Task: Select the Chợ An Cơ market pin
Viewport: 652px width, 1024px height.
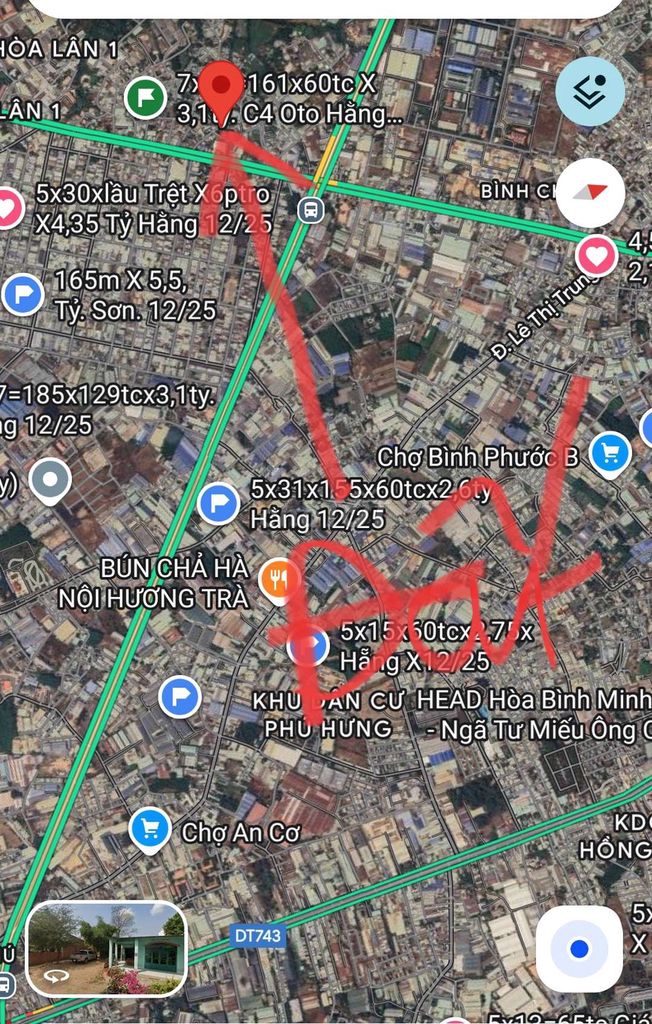Action: click(150, 829)
